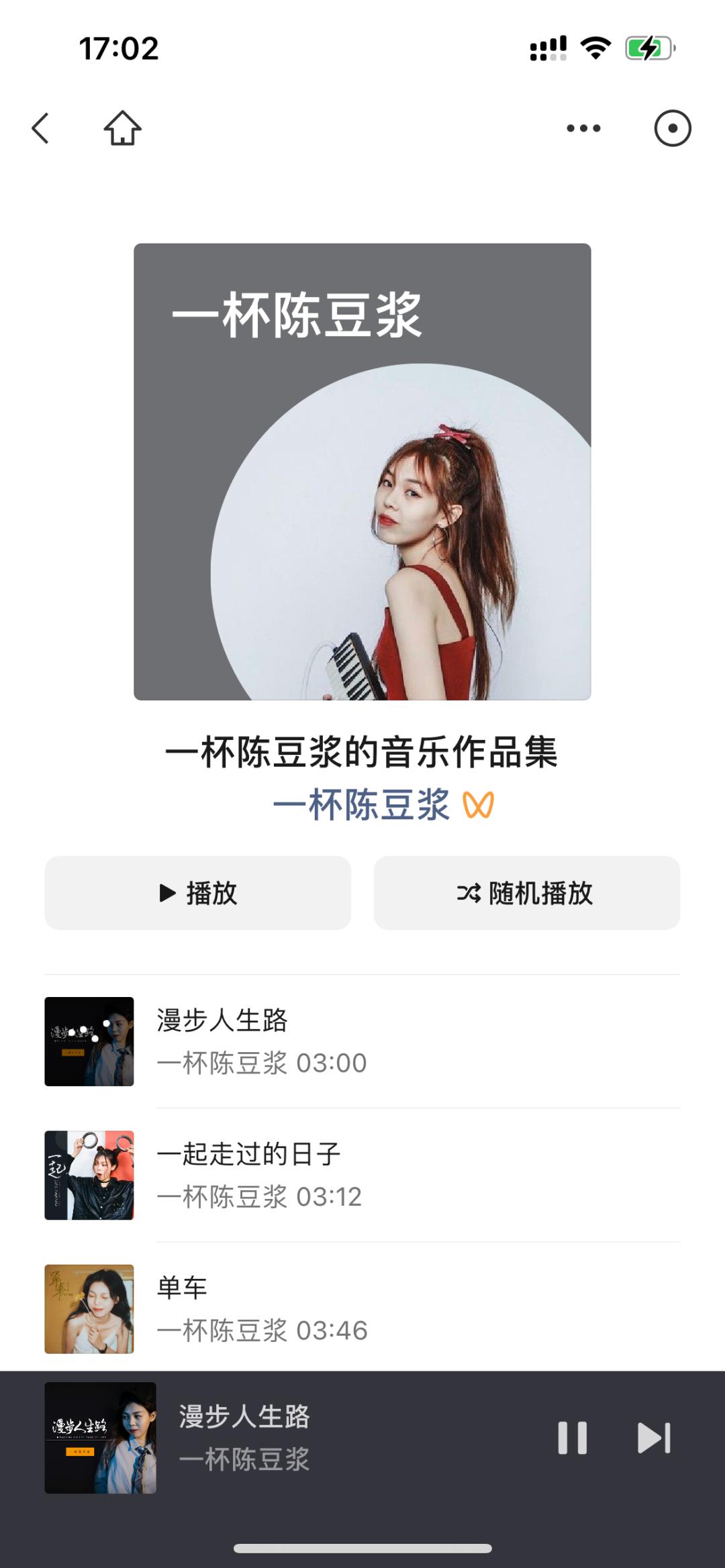Return to the mini program home
This screenshot has width=725, height=1568.
[x=123, y=128]
